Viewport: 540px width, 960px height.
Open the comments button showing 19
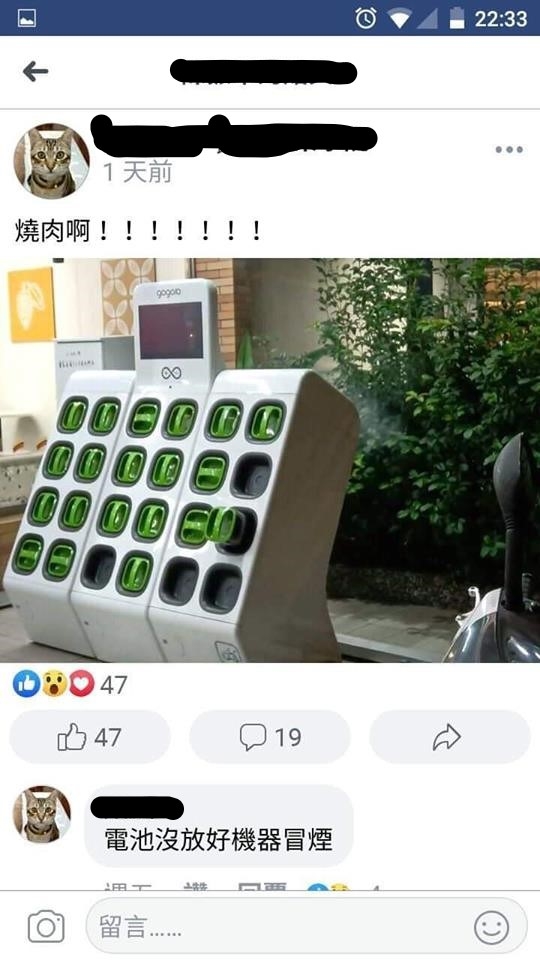[x=269, y=737]
